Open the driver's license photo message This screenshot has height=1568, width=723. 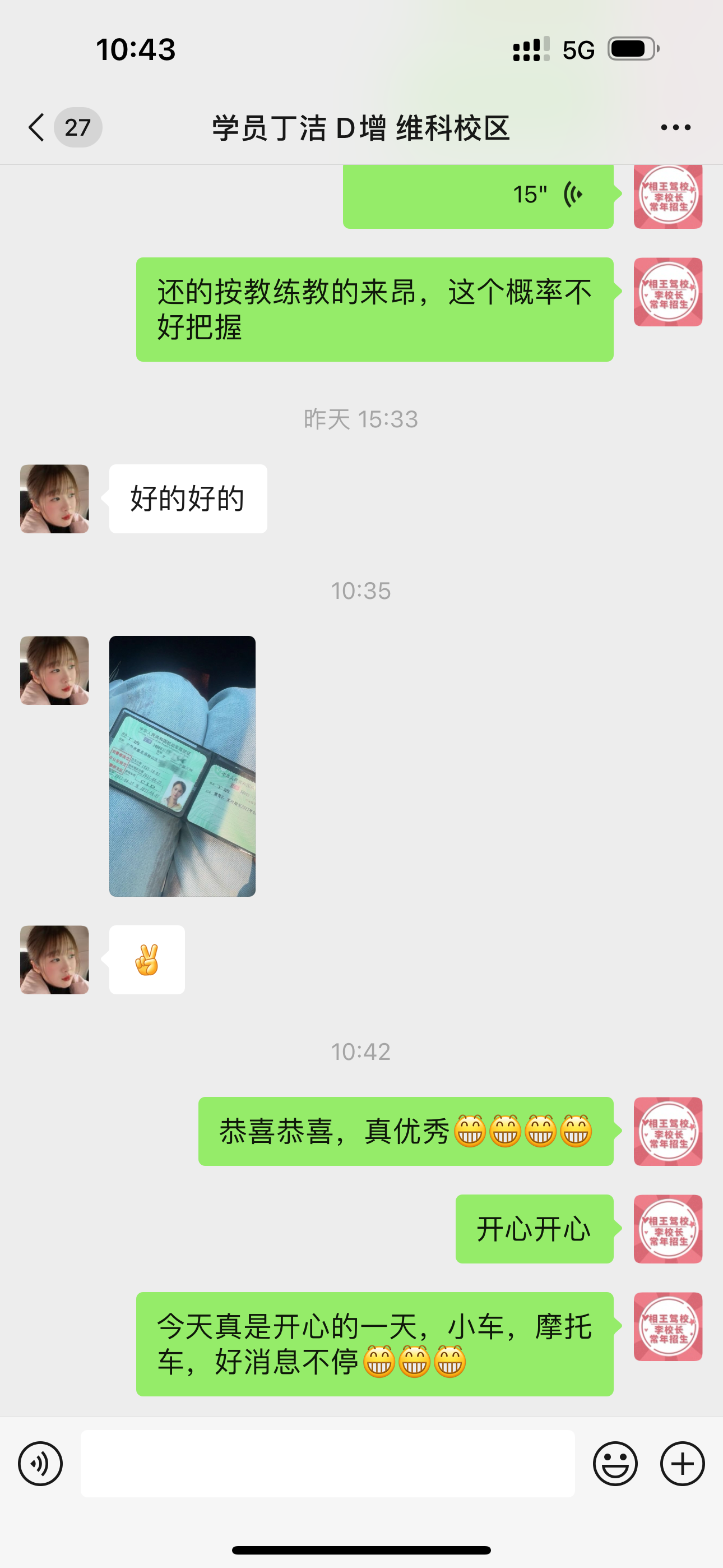pos(182,765)
